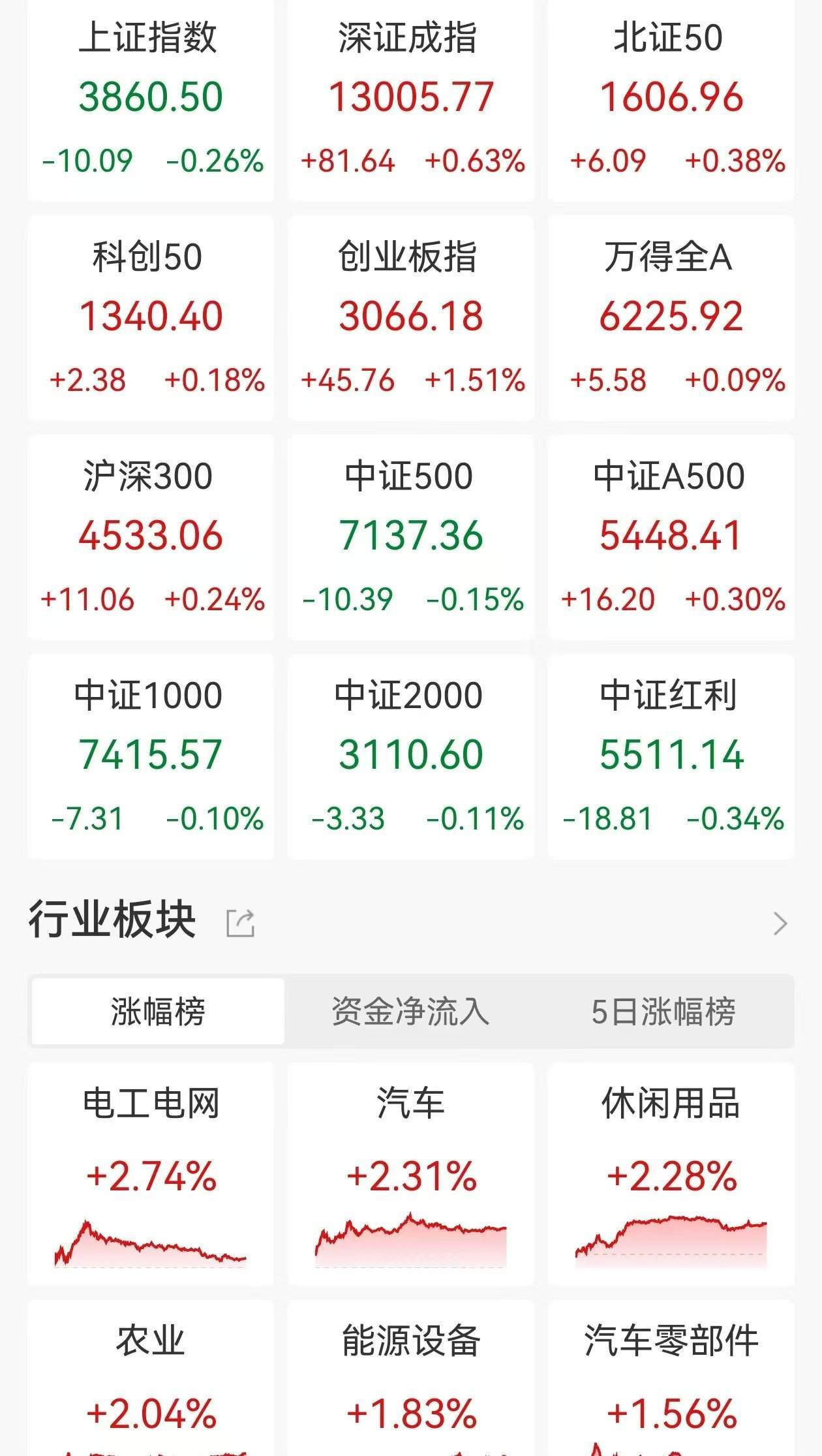View 创业板指 index details
This screenshot has width=822, height=1456.
coord(411,318)
